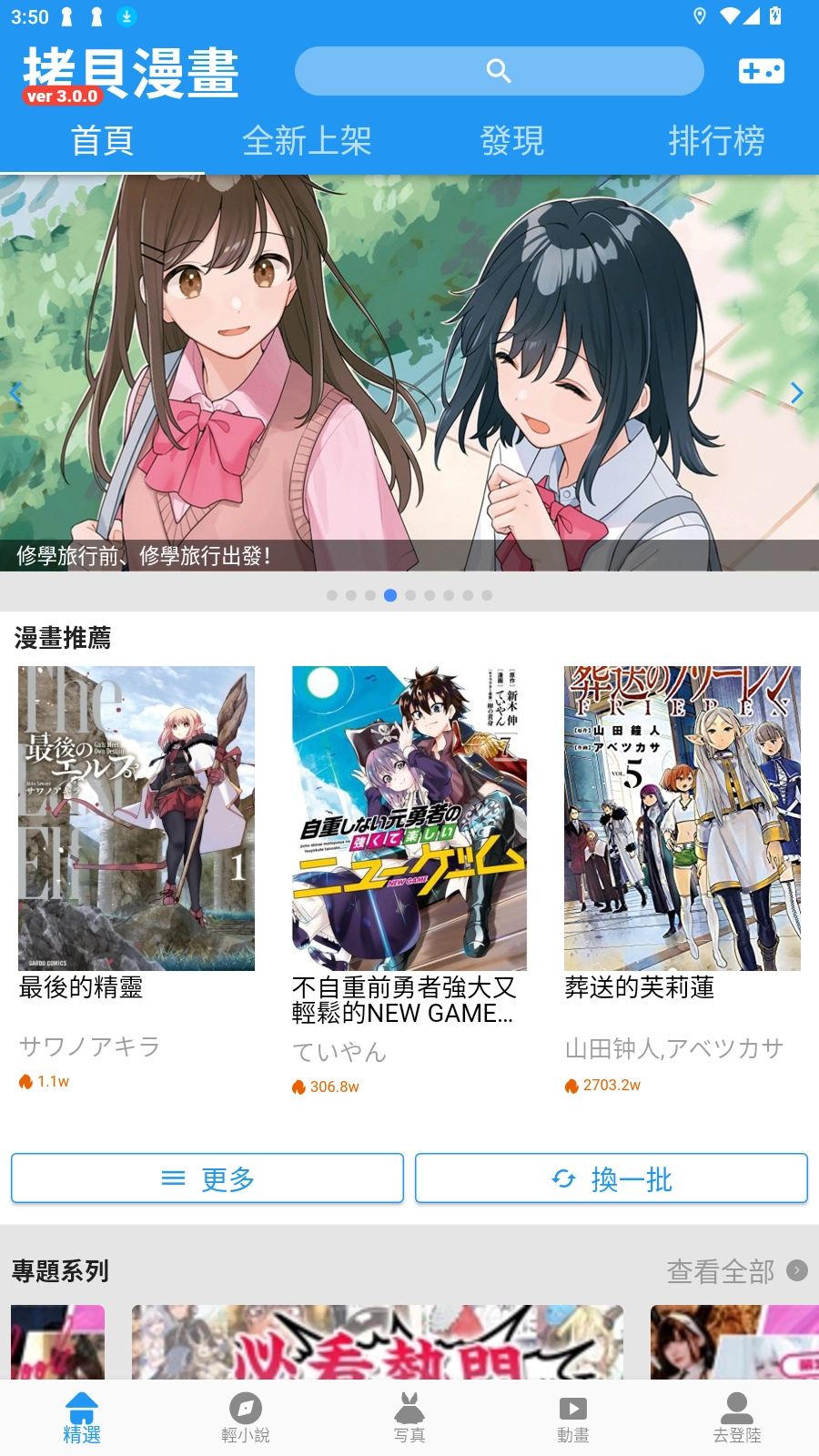Open 不自重前勇者強大又輕鬆的NEW GAME manga
This screenshot has width=819, height=1456.
coord(409,818)
